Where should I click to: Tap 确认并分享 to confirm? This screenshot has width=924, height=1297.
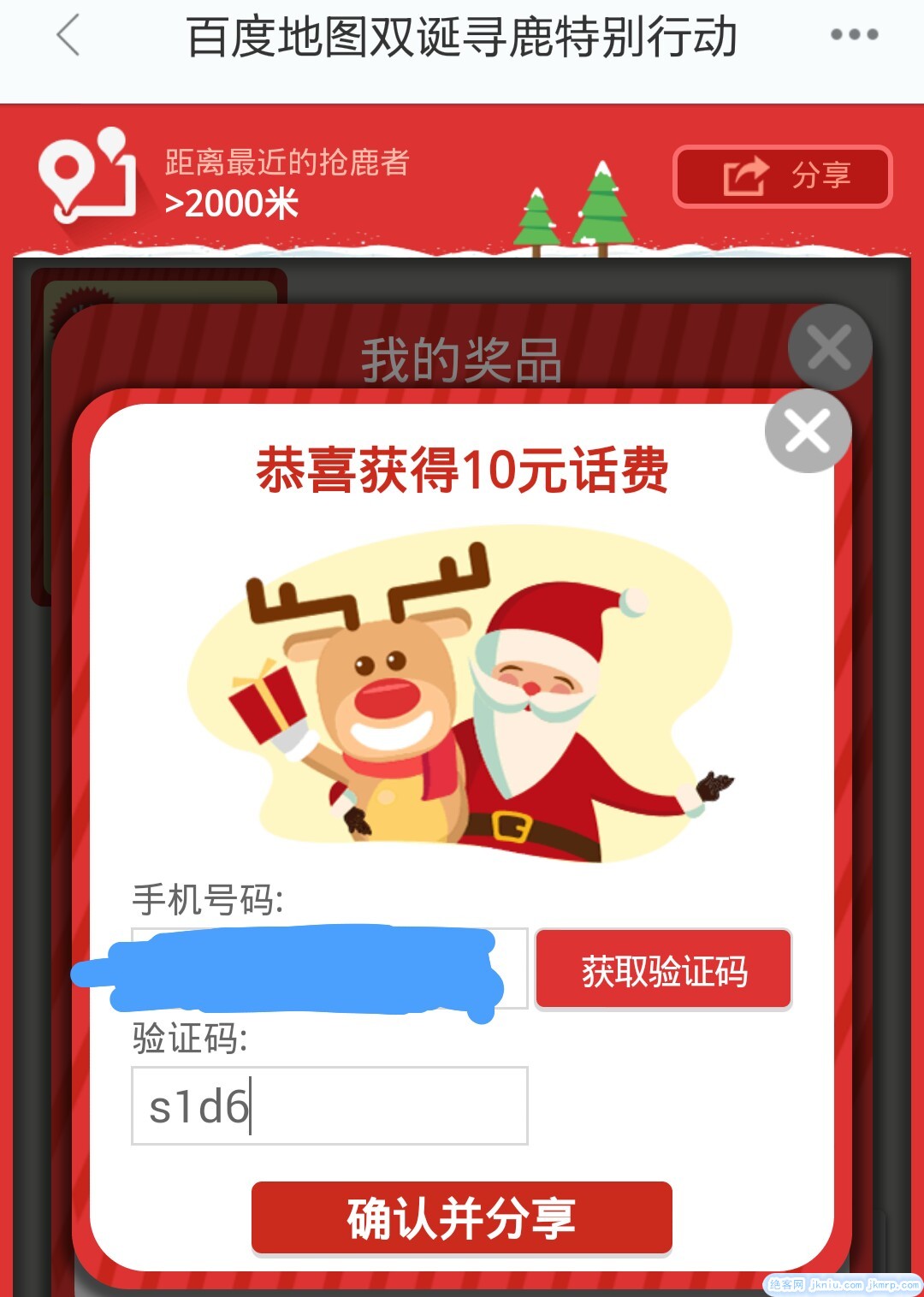coord(461,1218)
